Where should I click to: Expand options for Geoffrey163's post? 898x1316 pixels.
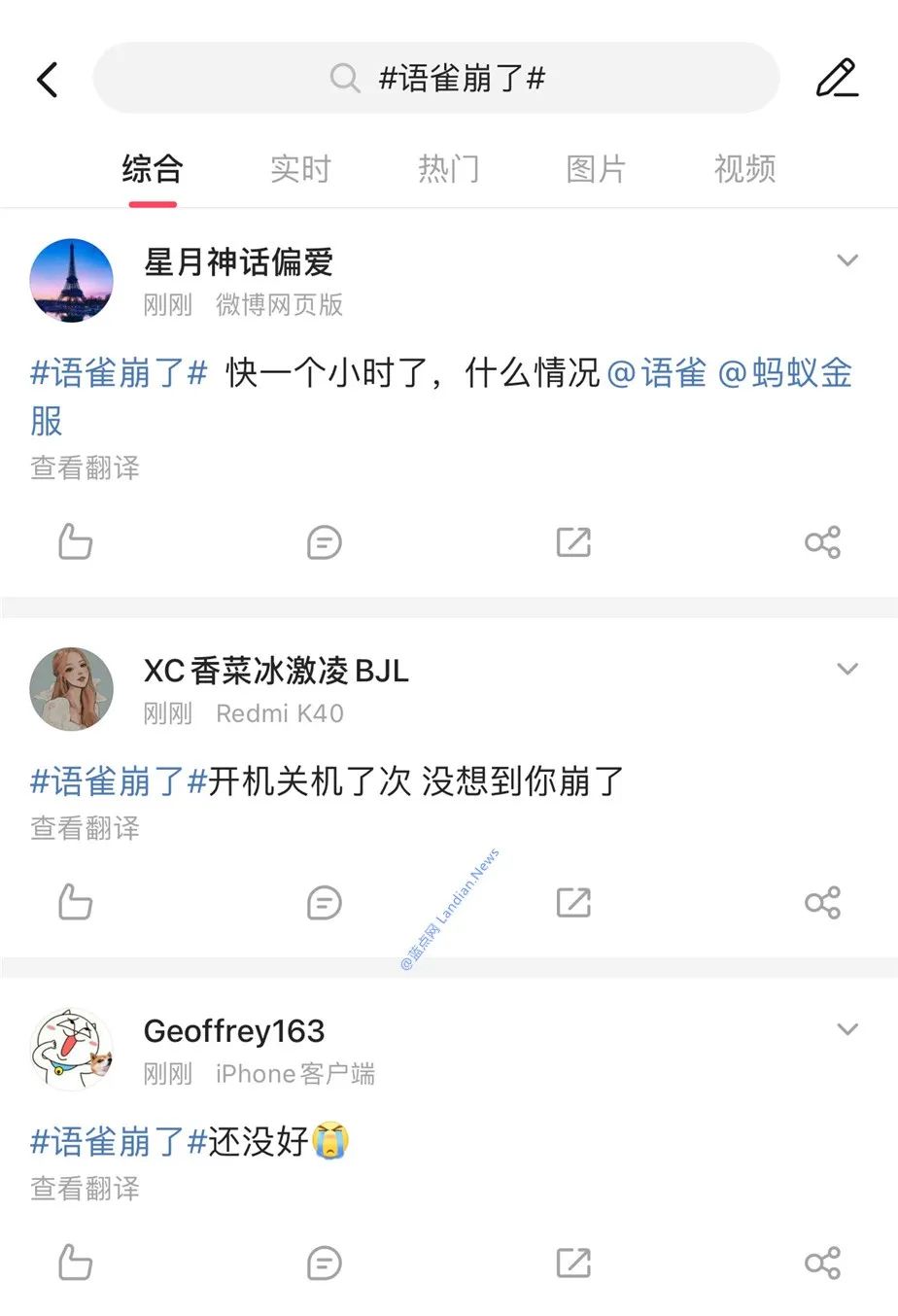tap(847, 1028)
